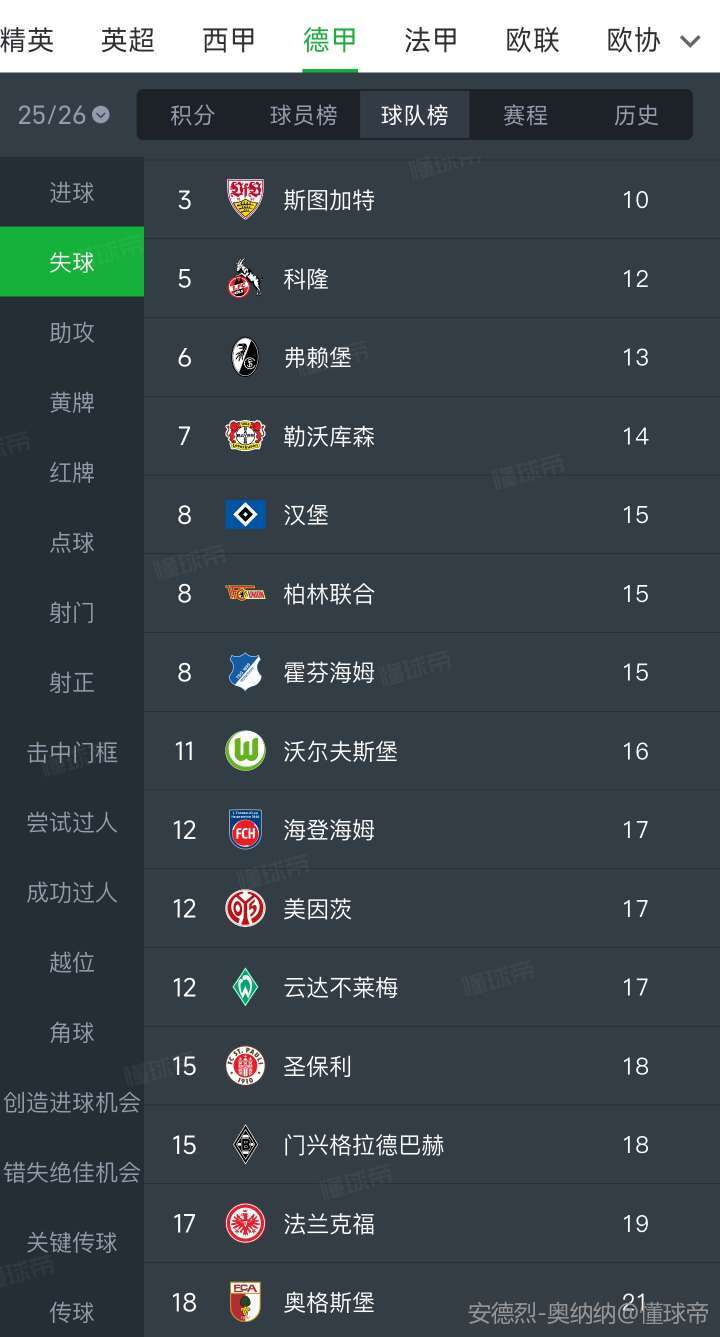This screenshot has height=1337, width=720.
Task: View the 赛程 schedule tab
Action: pyautogui.click(x=525, y=115)
